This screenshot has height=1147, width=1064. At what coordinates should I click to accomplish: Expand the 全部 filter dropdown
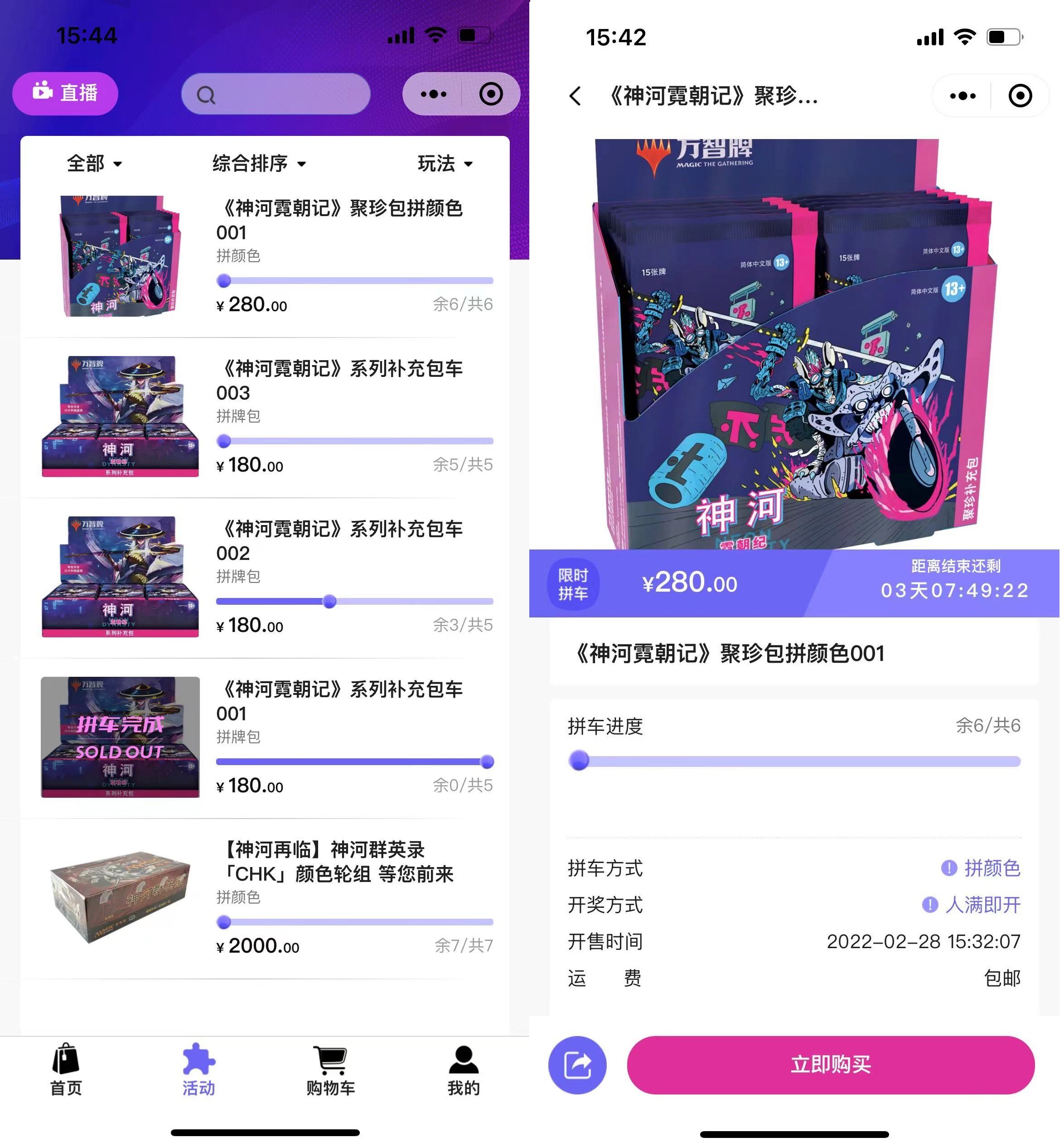(94, 164)
